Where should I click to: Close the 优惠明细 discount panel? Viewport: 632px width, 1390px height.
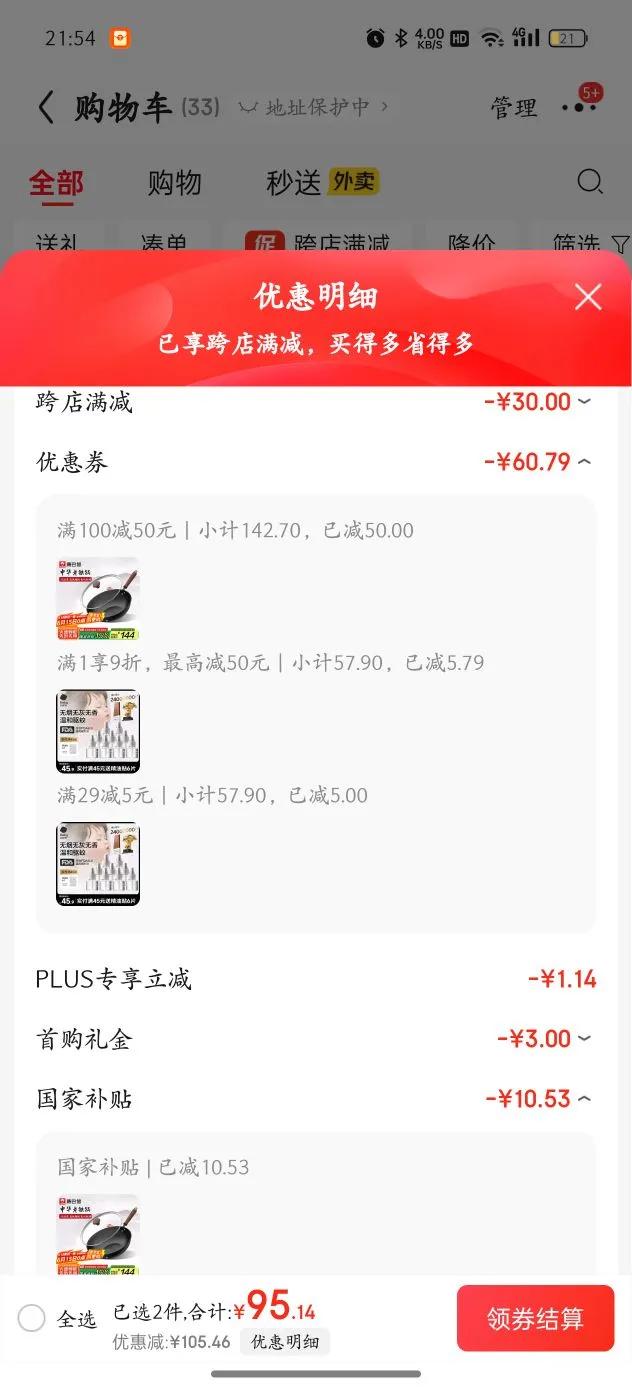click(x=588, y=297)
